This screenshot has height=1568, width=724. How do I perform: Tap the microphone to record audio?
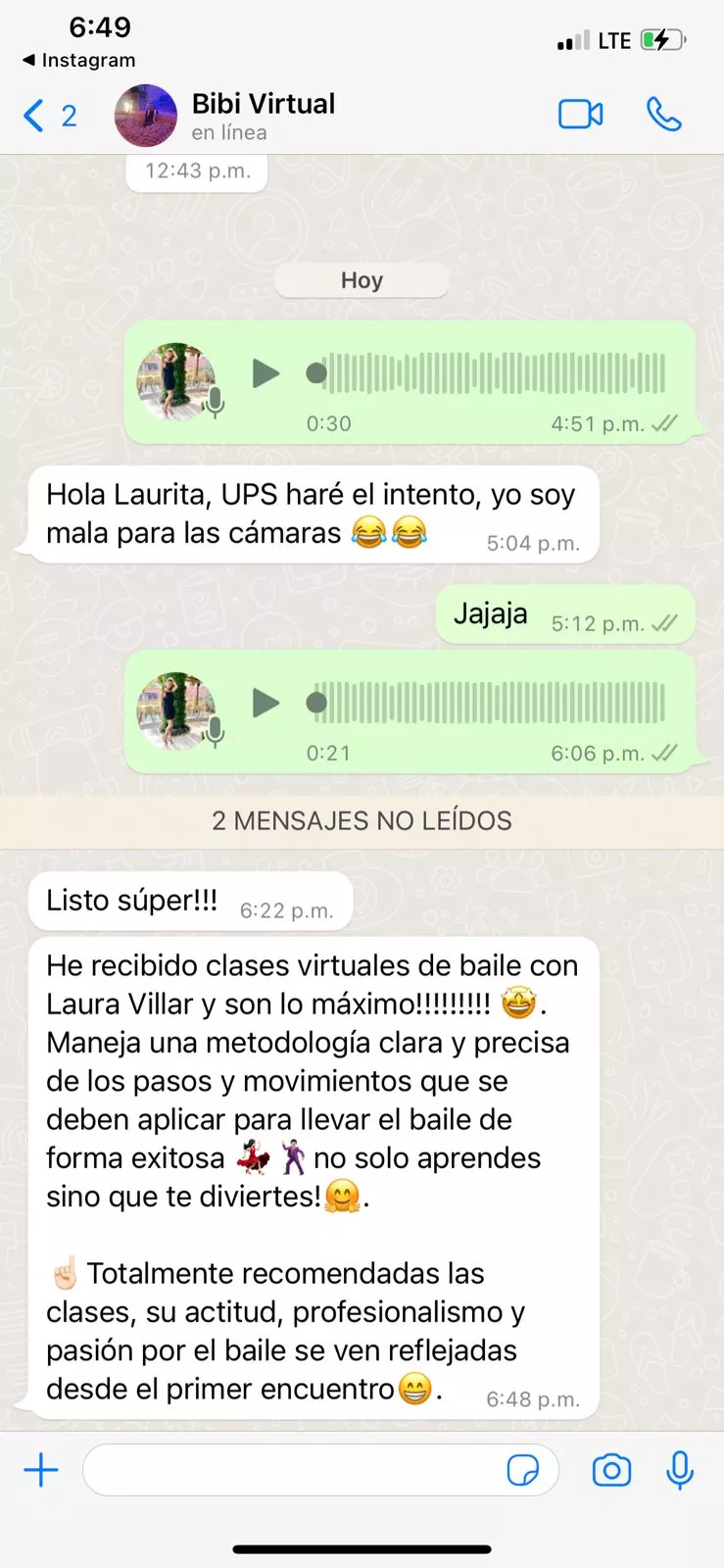[x=680, y=1470]
